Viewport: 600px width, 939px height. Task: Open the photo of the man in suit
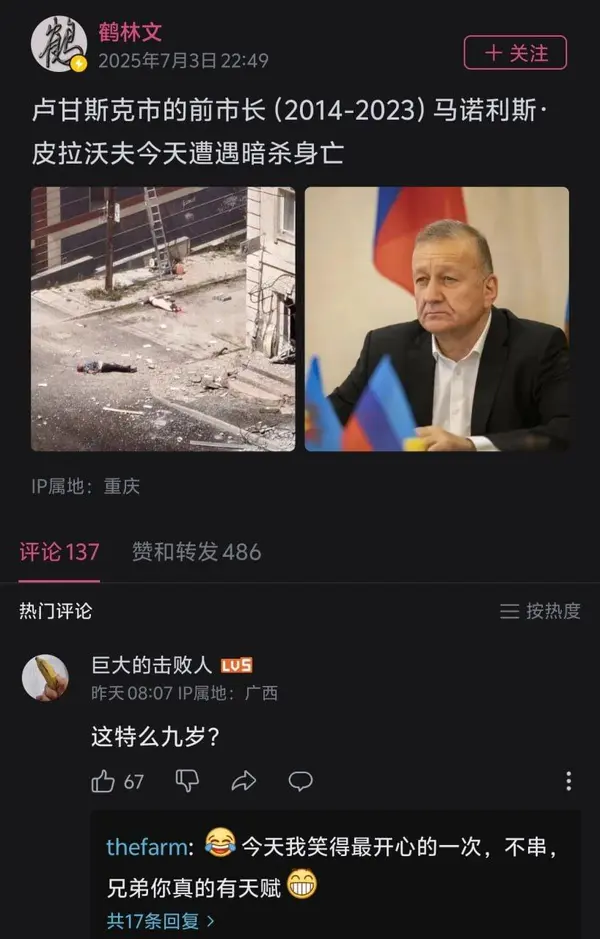tap(437, 319)
